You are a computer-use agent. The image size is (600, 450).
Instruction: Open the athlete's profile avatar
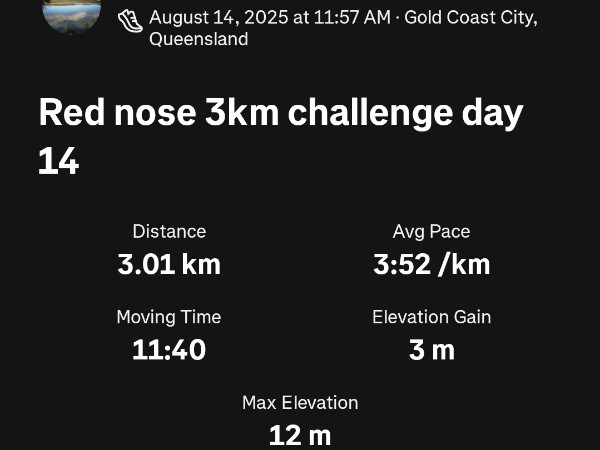71,14
